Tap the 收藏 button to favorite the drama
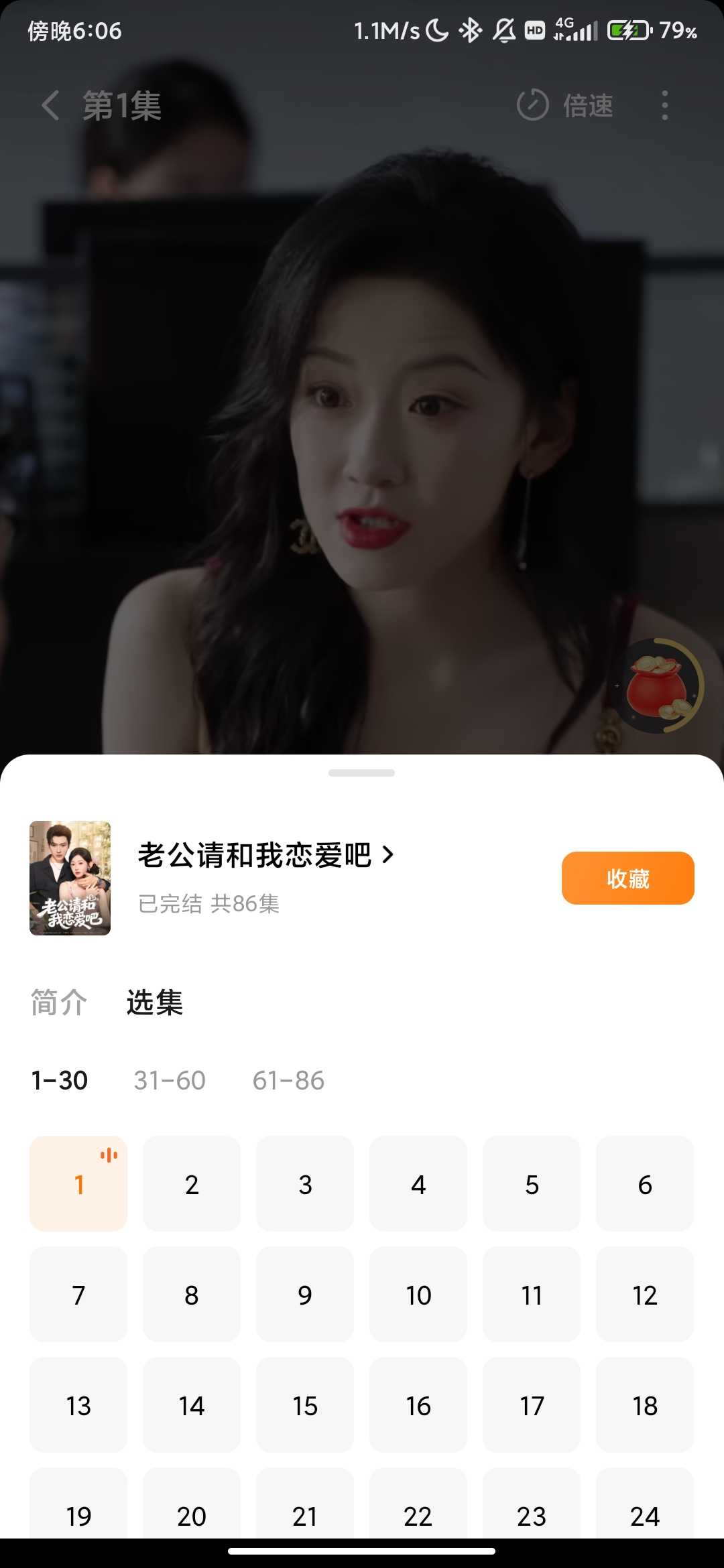Image resolution: width=724 pixels, height=1568 pixels. tap(627, 878)
